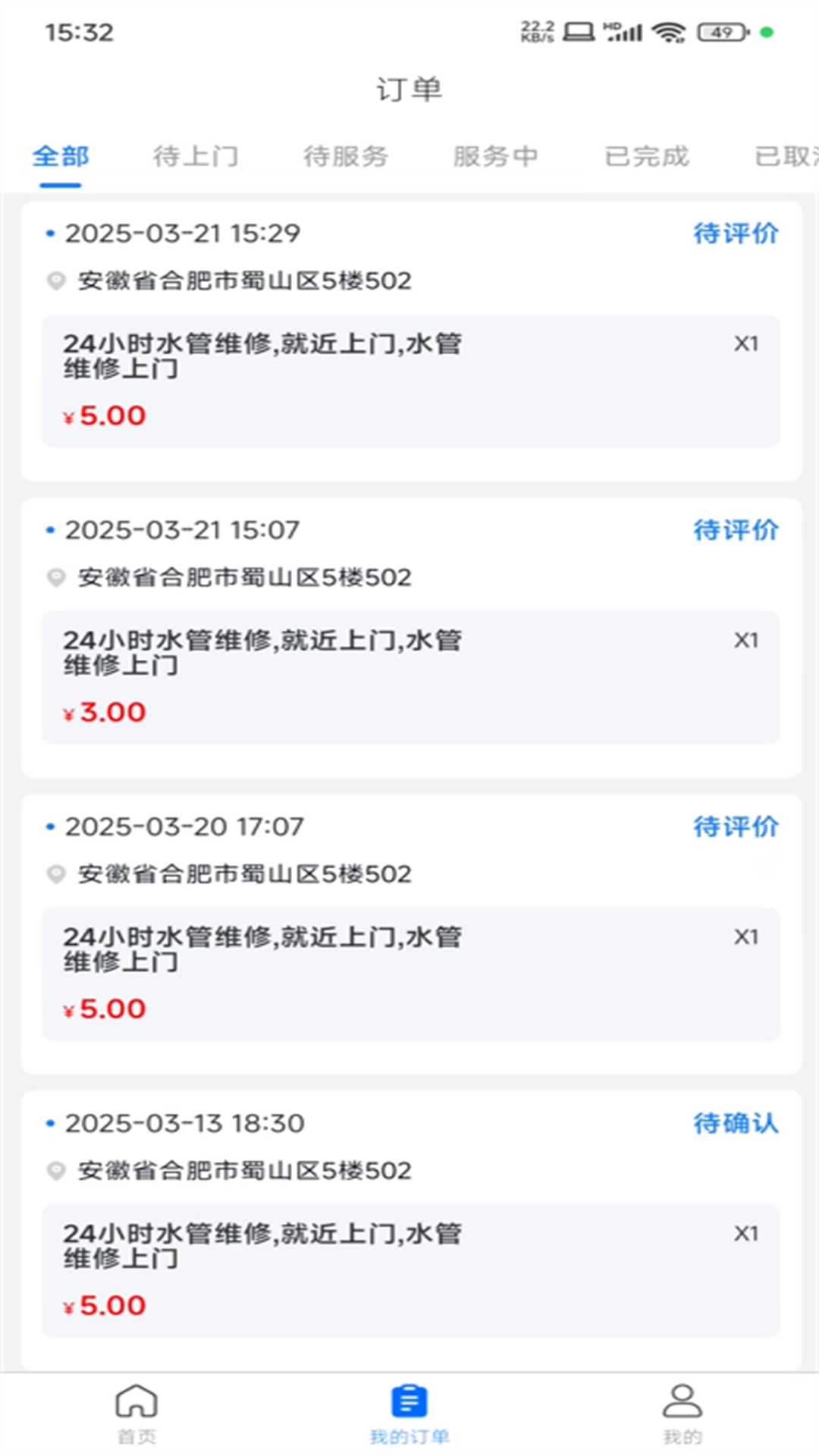Image resolution: width=819 pixels, height=1456 pixels.
Task: Click the location pin on the first order
Action: [56, 281]
